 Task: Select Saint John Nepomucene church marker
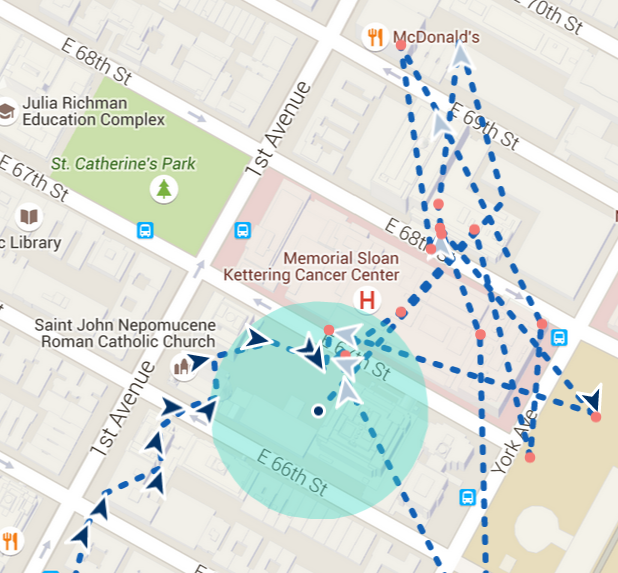(x=183, y=367)
